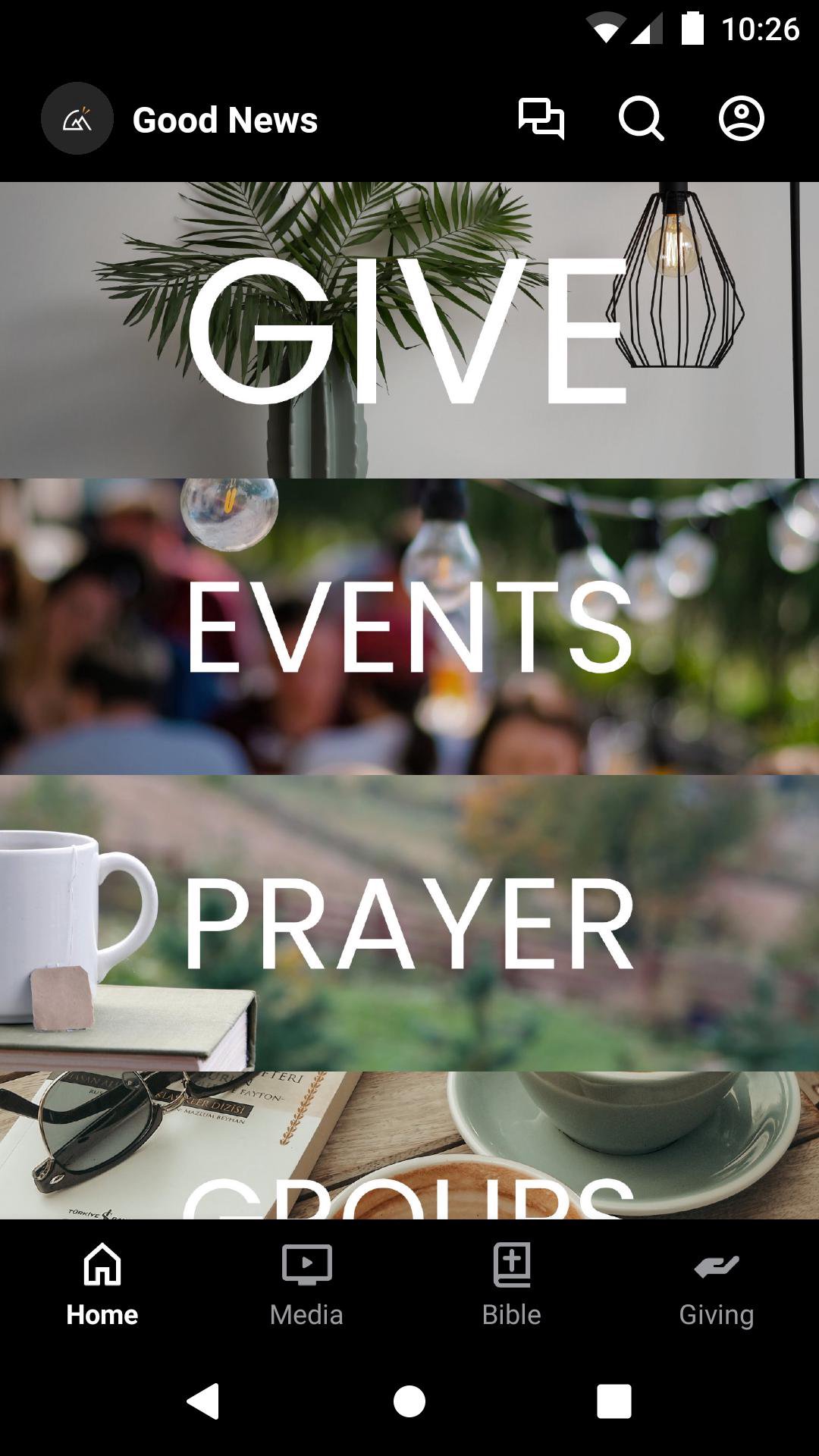Open the EVENTS banner

point(409,626)
